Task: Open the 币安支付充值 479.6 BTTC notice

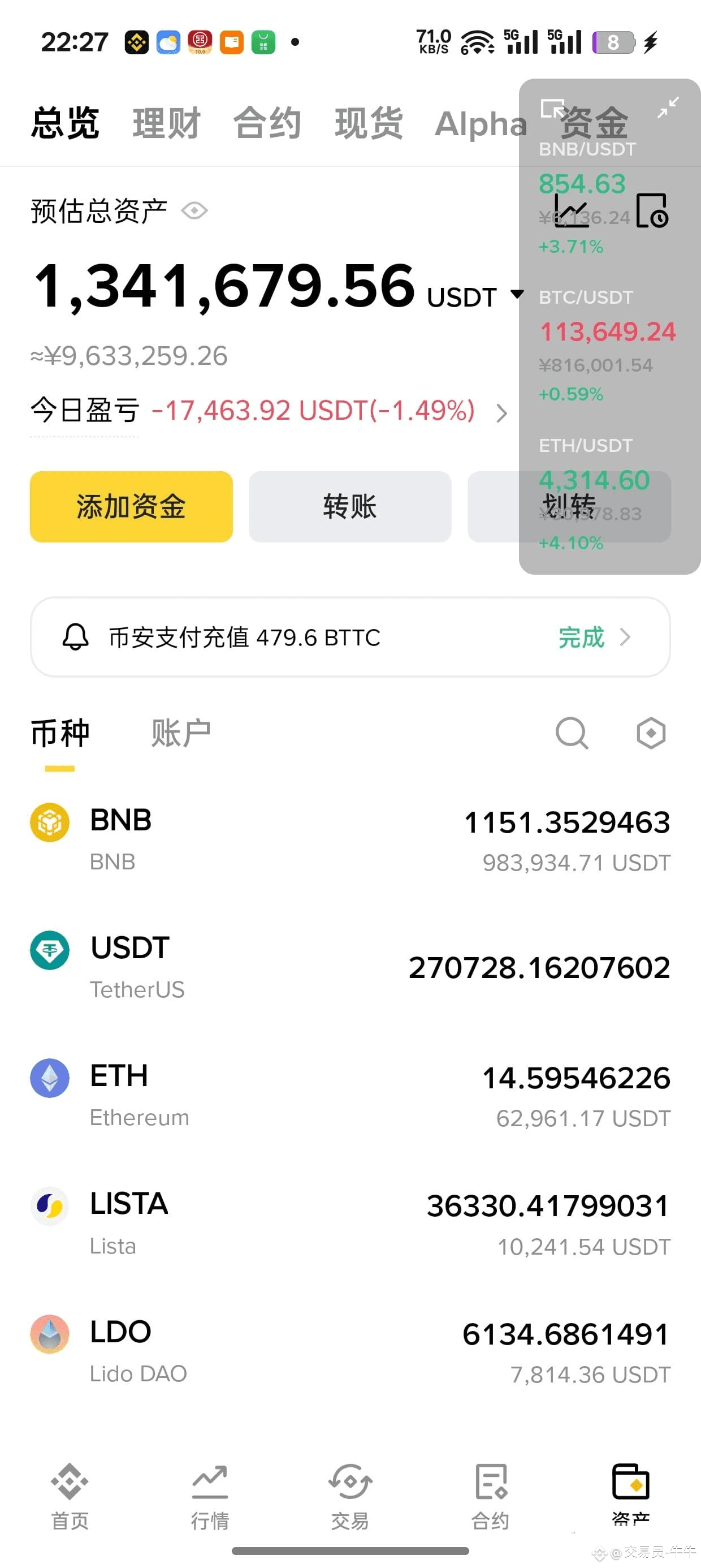Action: coord(350,637)
